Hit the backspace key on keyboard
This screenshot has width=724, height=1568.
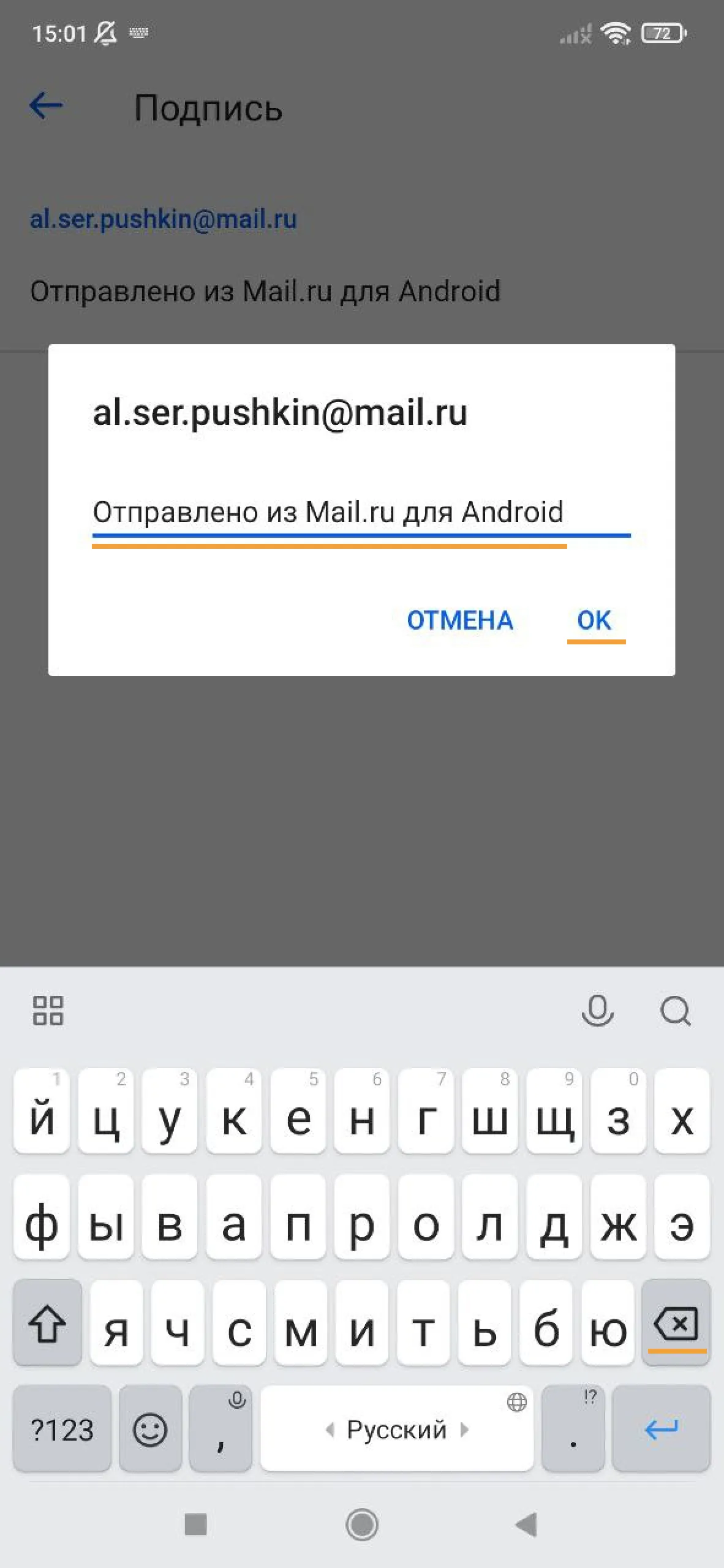(x=676, y=1324)
